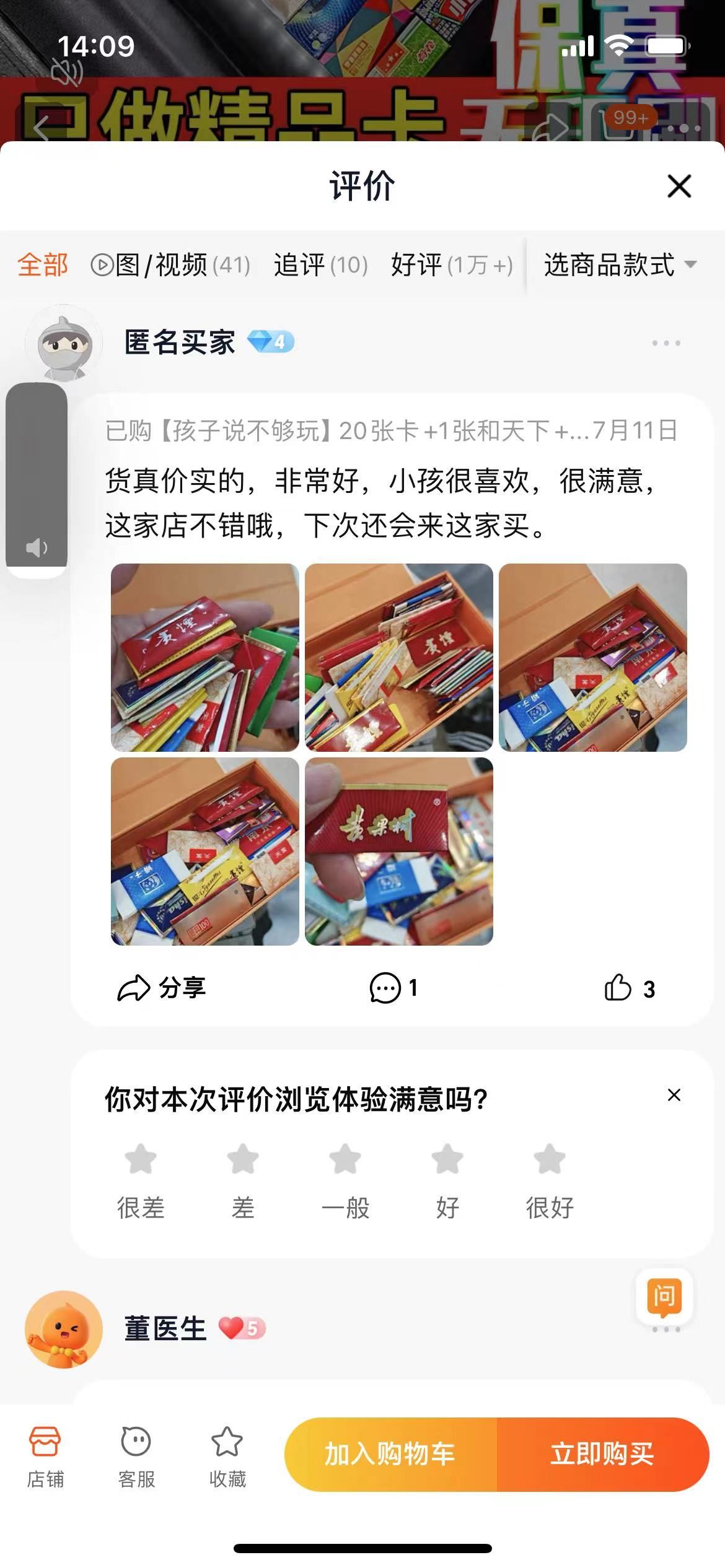Close the 评价 reviews panel
The image size is (725, 1568).
(x=679, y=186)
